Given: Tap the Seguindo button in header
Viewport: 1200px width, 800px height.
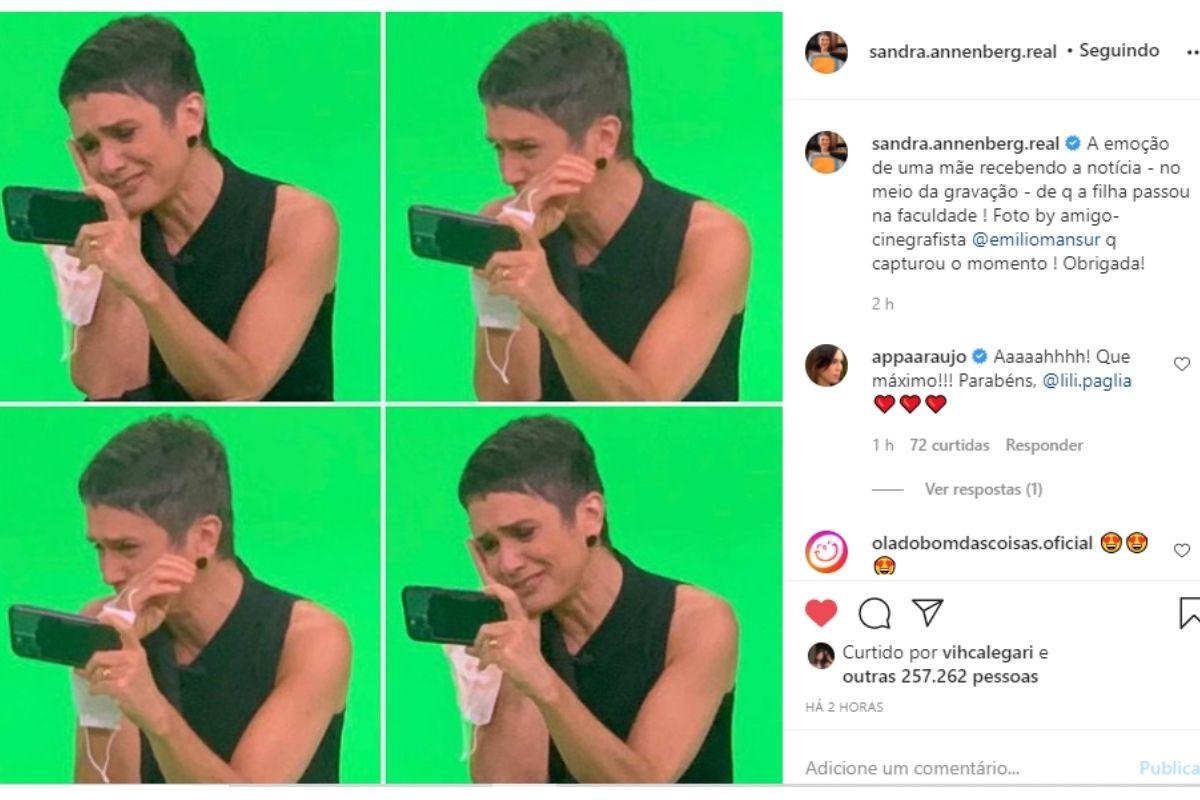Looking at the screenshot, I should (x=1119, y=51).
